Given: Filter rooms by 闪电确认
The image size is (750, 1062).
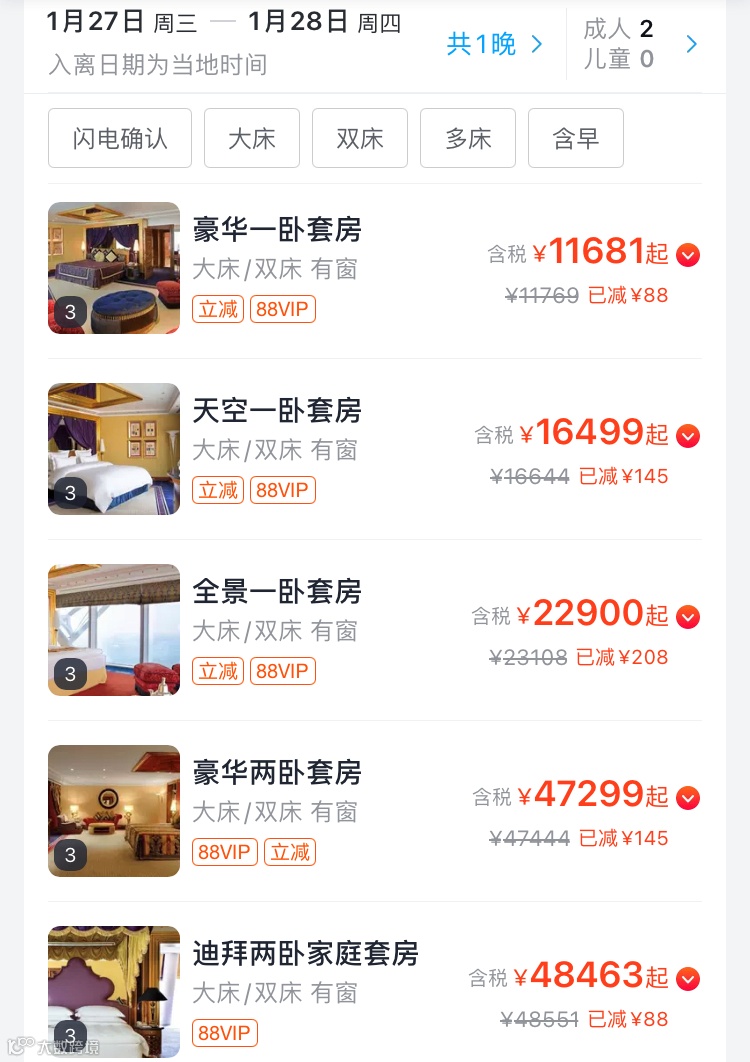Looking at the screenshot, I should [x=120, y=138].
